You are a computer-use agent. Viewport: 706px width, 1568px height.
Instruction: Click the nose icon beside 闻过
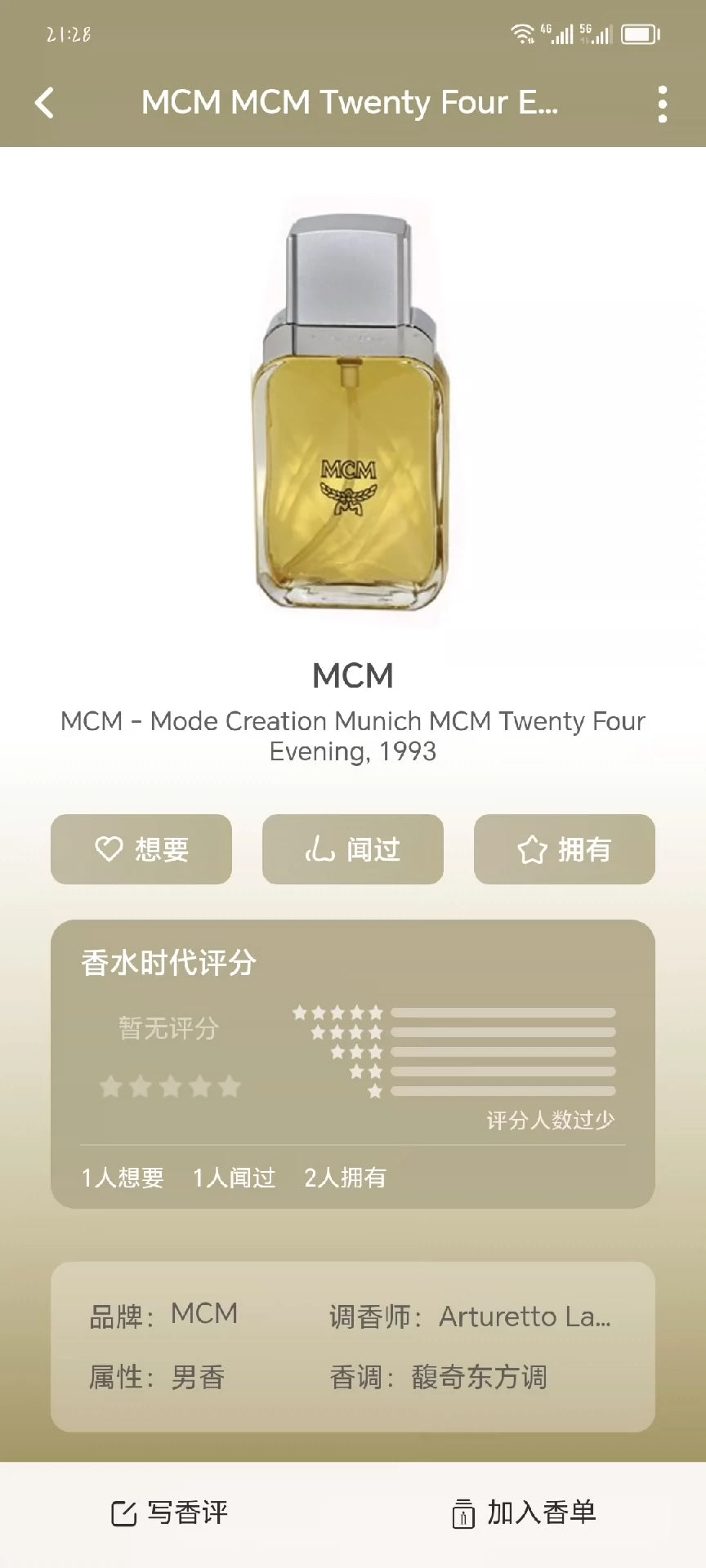pyautogui.click(x=322, y=849)
